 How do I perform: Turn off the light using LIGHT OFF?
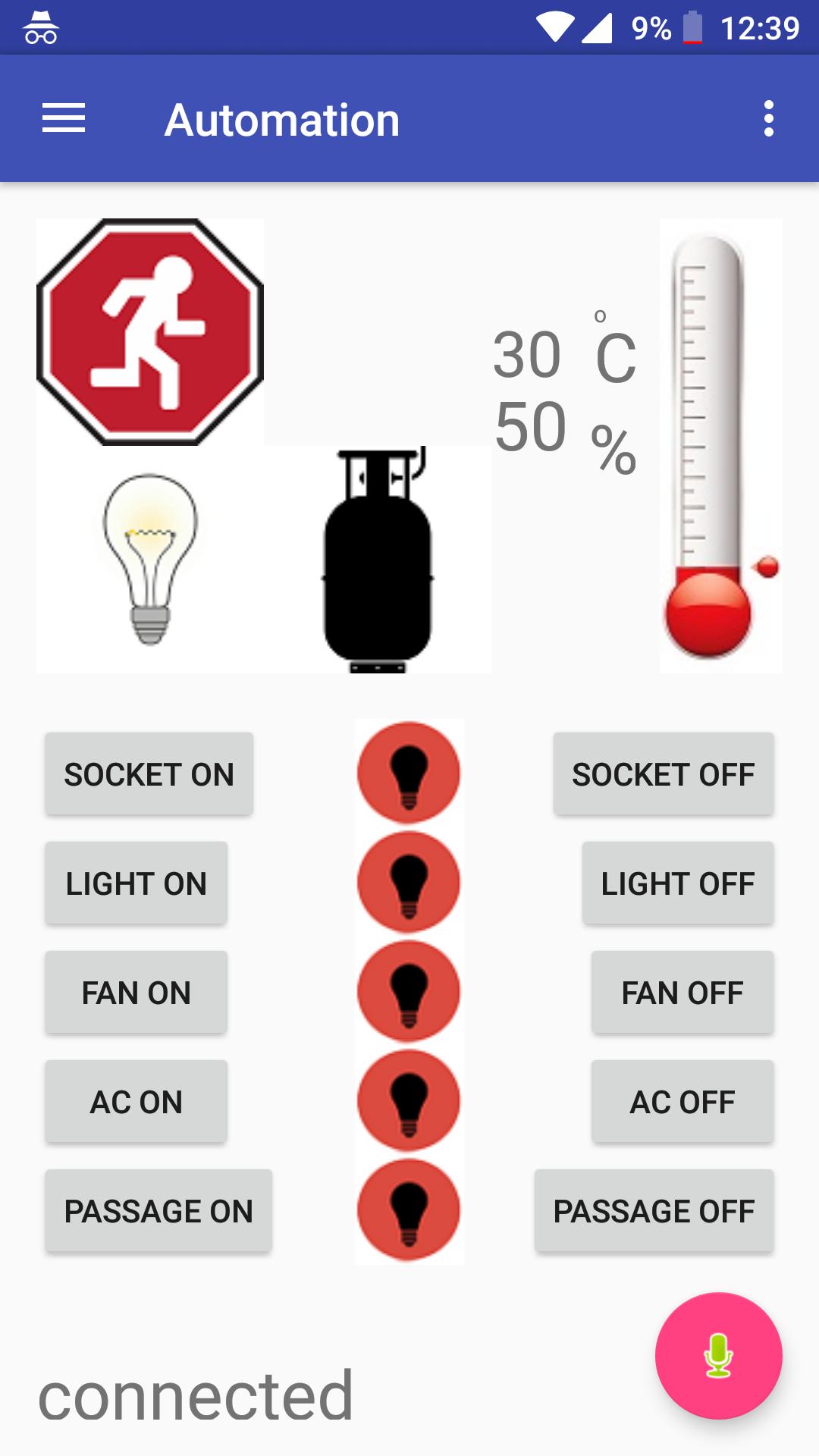coord(677,883)
